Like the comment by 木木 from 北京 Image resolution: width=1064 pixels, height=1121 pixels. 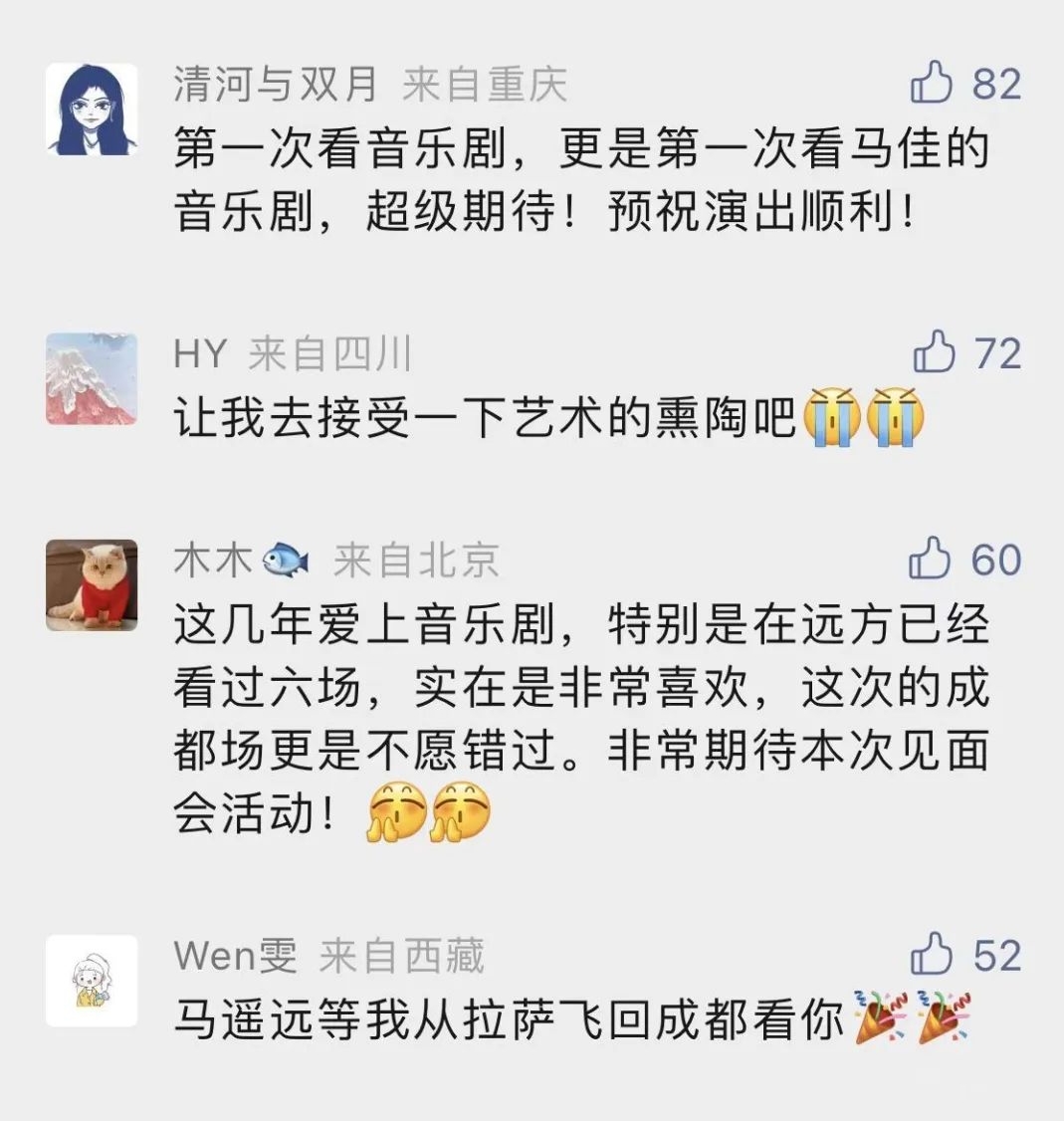931,560
